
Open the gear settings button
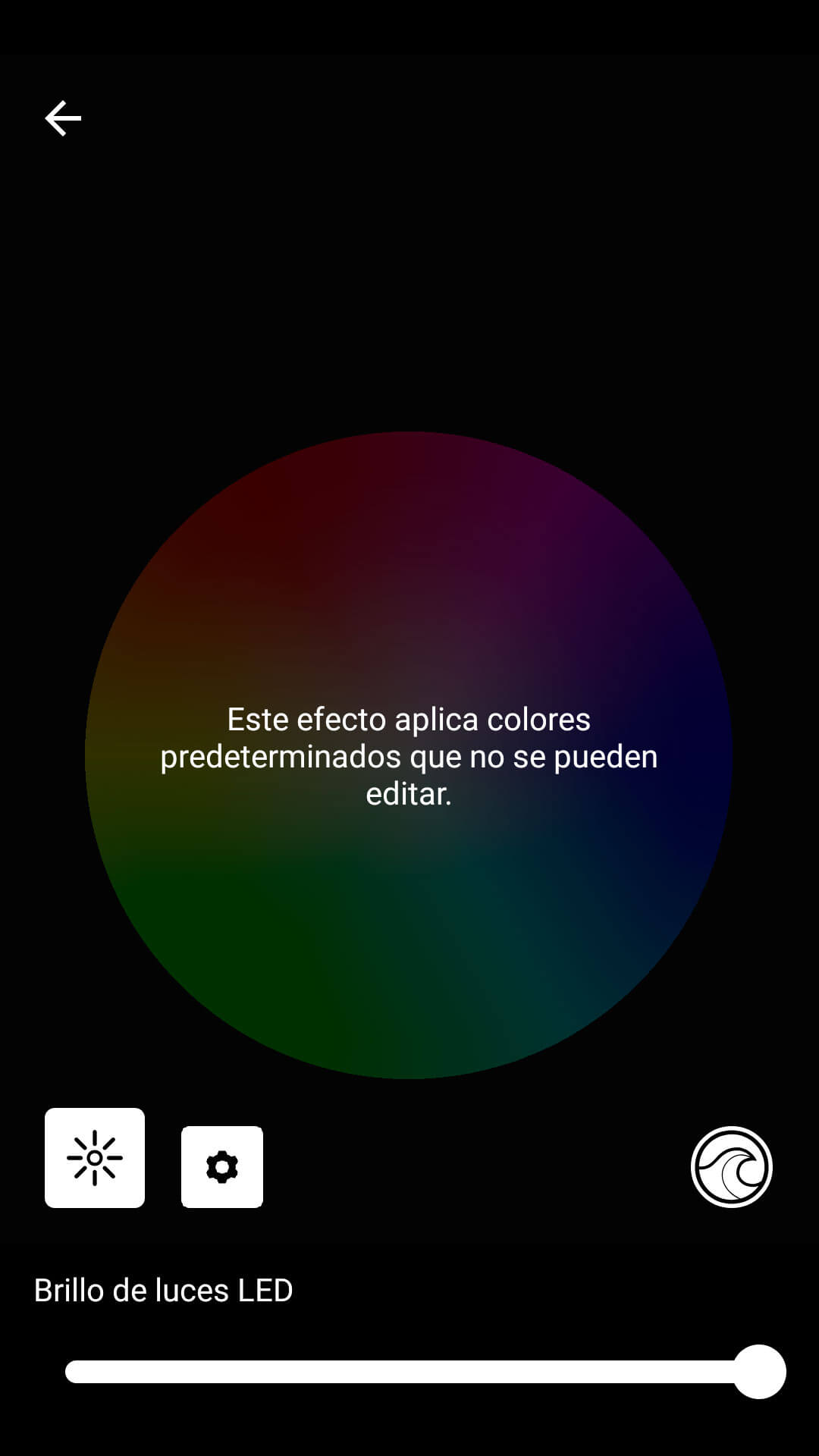click(222, 1167)
